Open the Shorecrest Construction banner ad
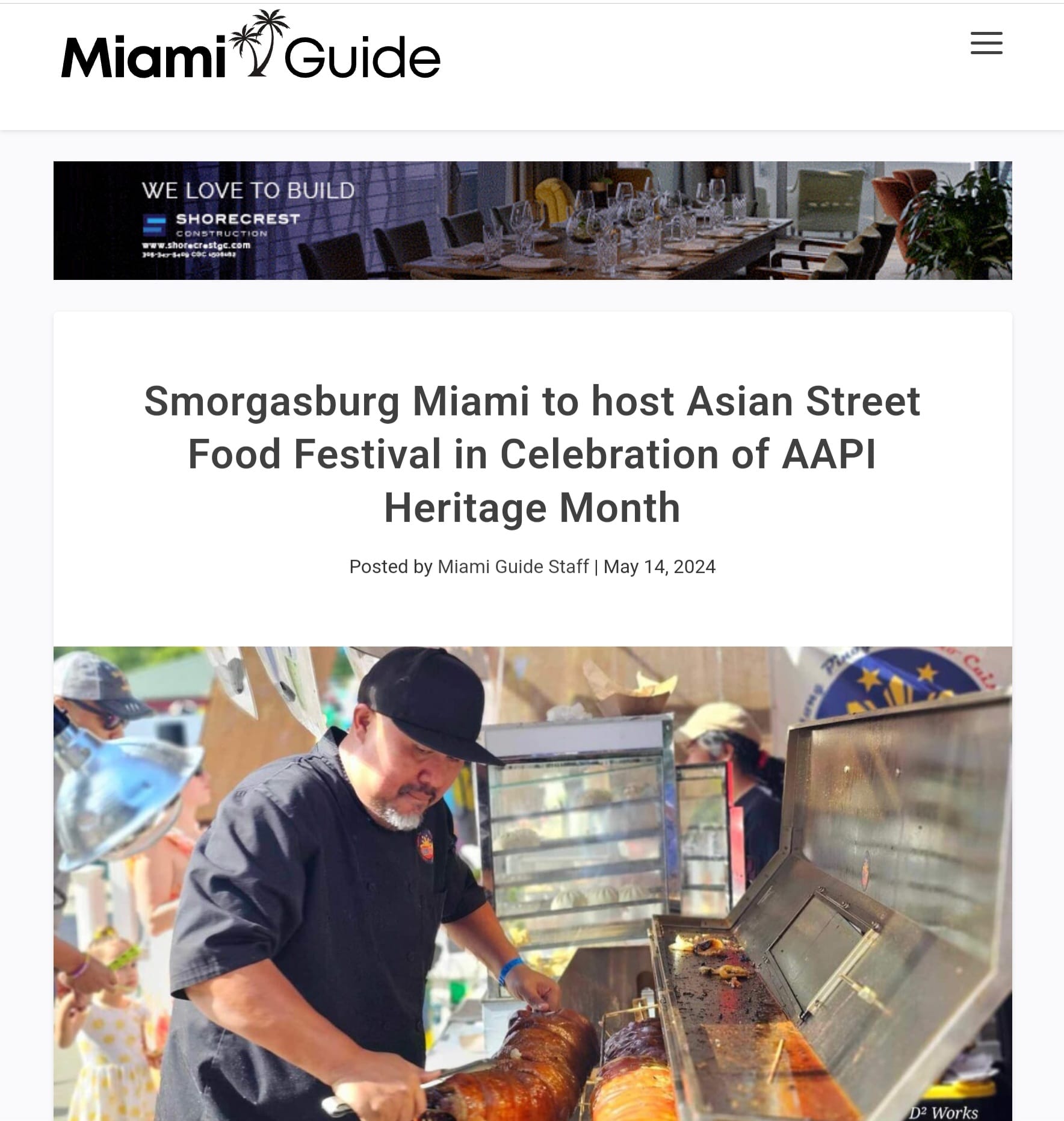1064x1121 pixels. pos(532,220)
